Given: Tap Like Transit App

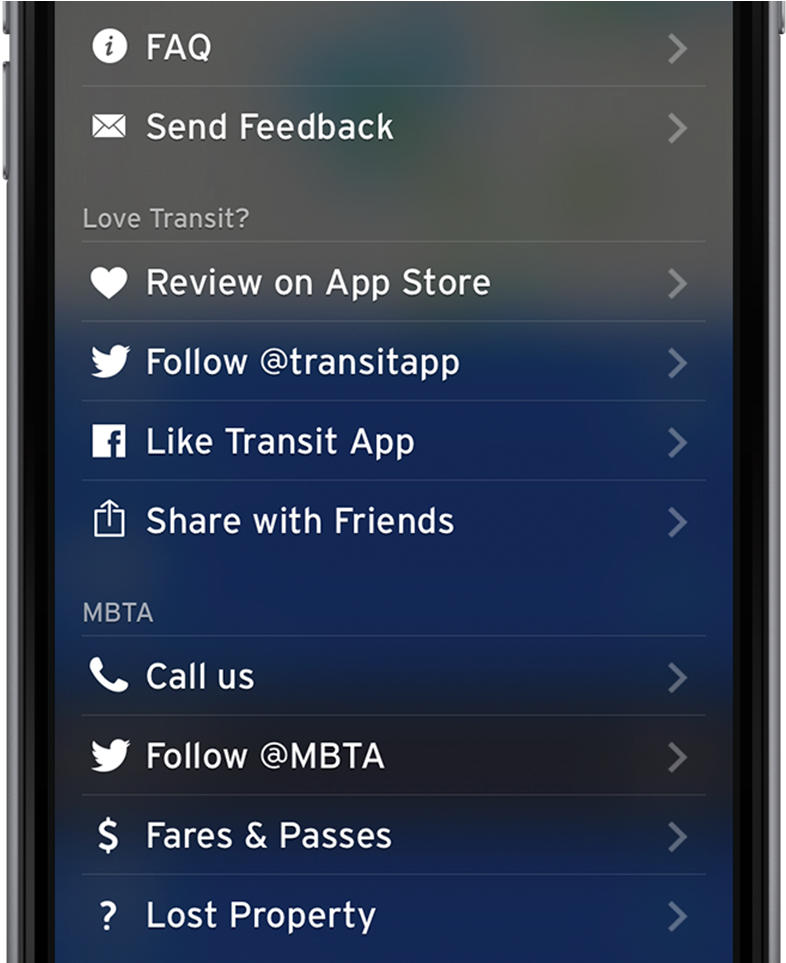Looking at the screenshot, I should (392, 442).
